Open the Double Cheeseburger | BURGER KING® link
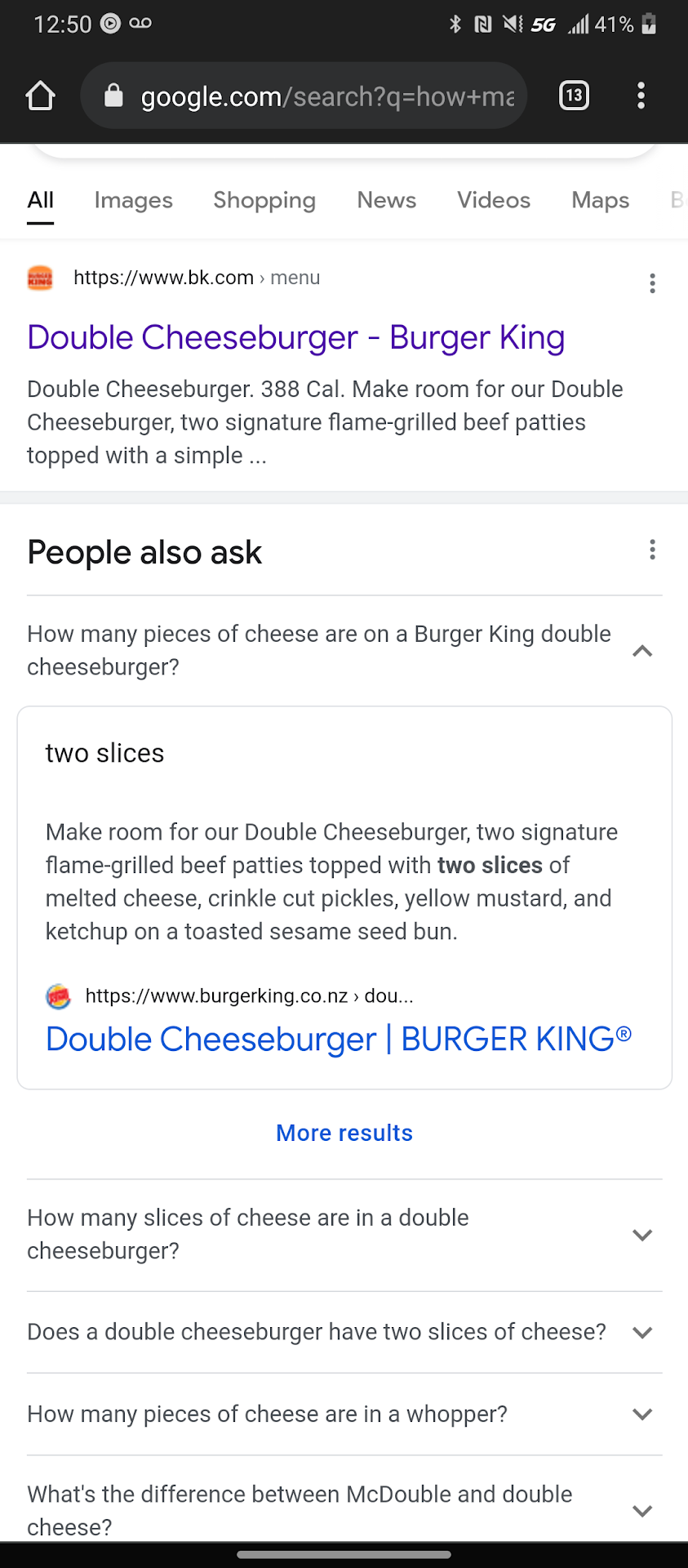Image resolution: width=688 pixels, height=1568 pixels. [338, 1039]
